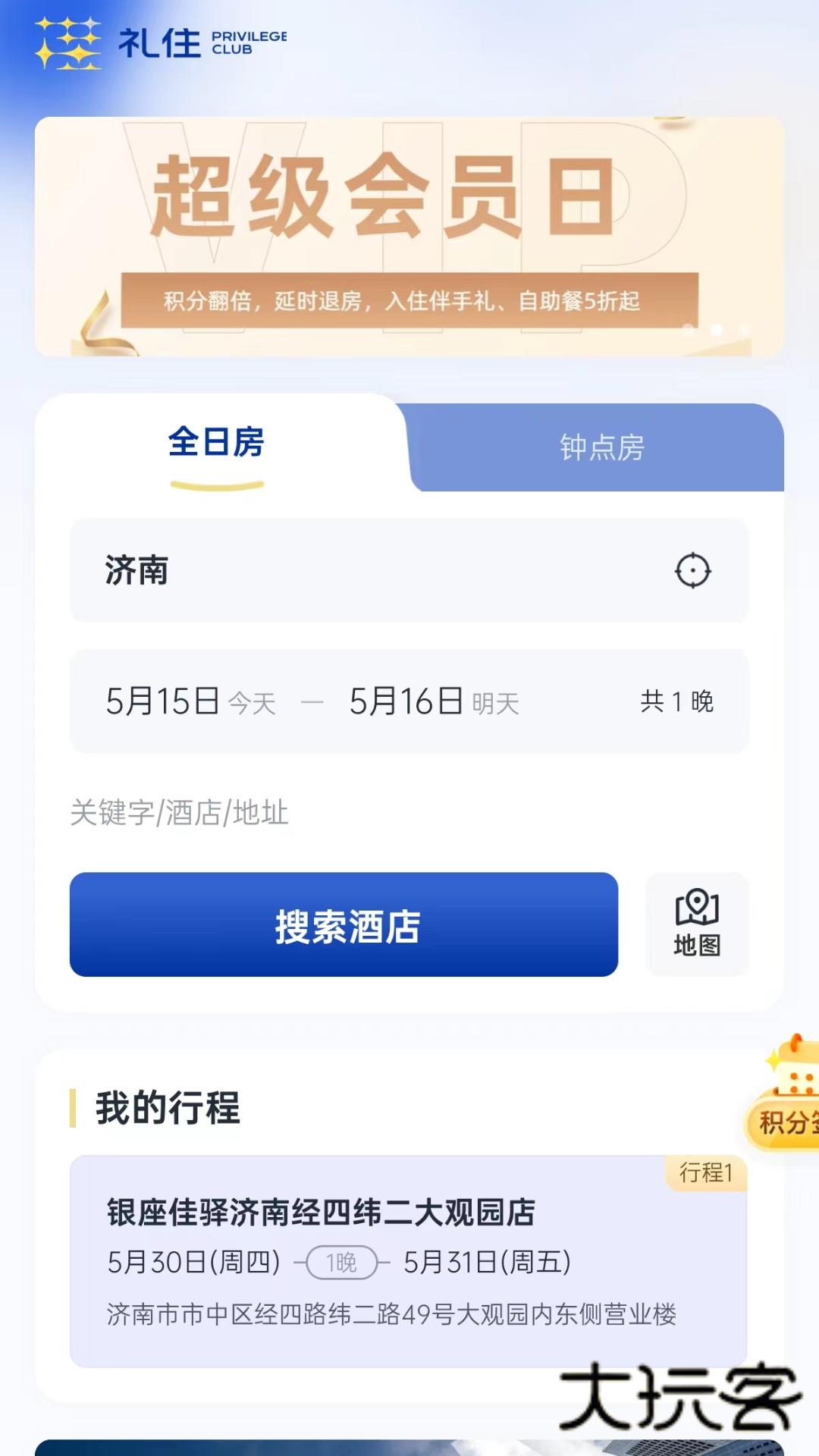Tap the 行程1 trip label
The height and width of the screenshot is (1456, 819).
707,1172
